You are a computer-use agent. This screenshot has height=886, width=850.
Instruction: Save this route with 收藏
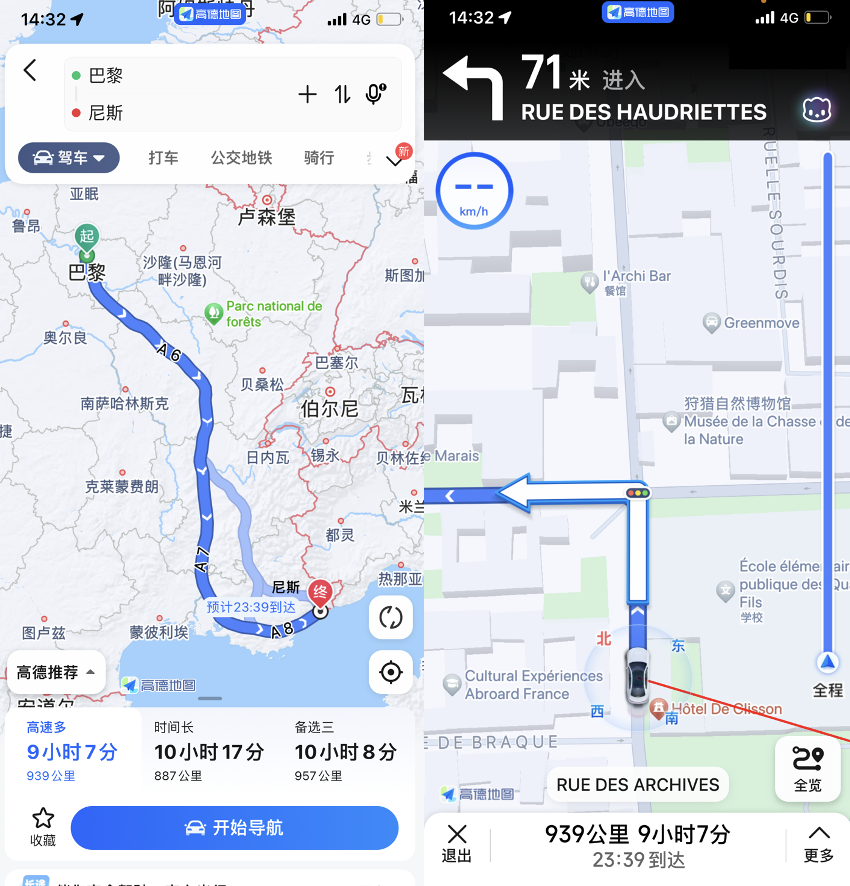click(43, 827)
